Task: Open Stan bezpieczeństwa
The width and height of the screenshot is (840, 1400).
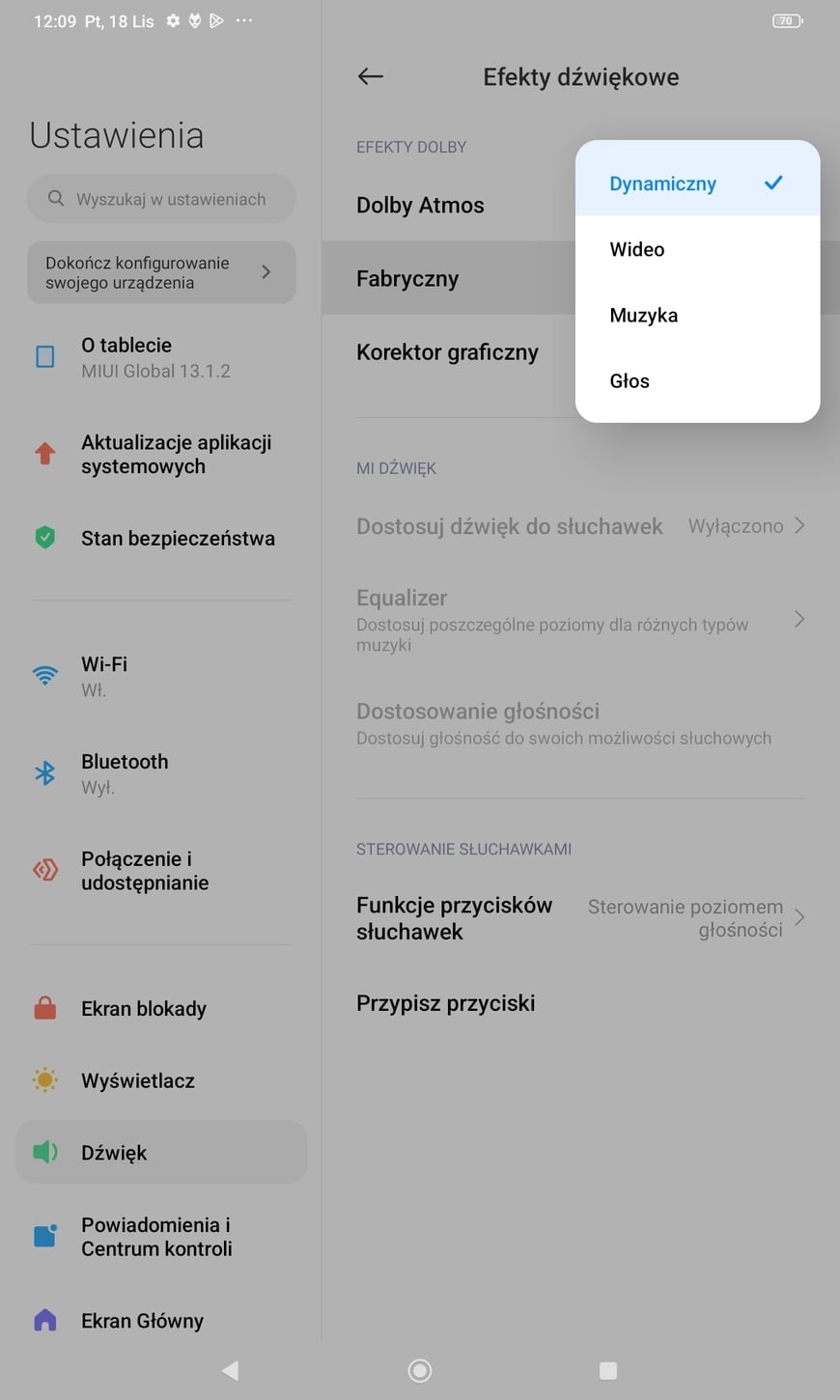Action: (161, 538)
